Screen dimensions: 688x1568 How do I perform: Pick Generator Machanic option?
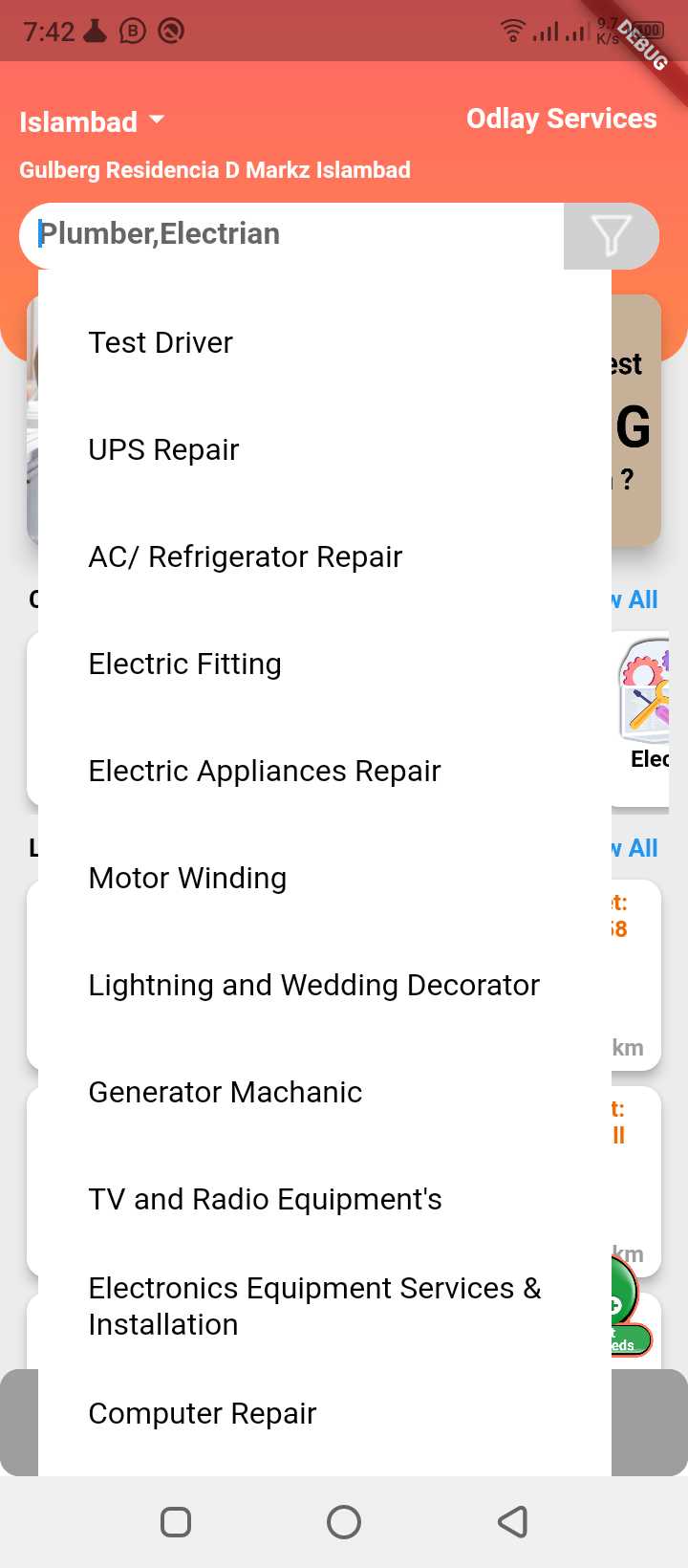226,1092
